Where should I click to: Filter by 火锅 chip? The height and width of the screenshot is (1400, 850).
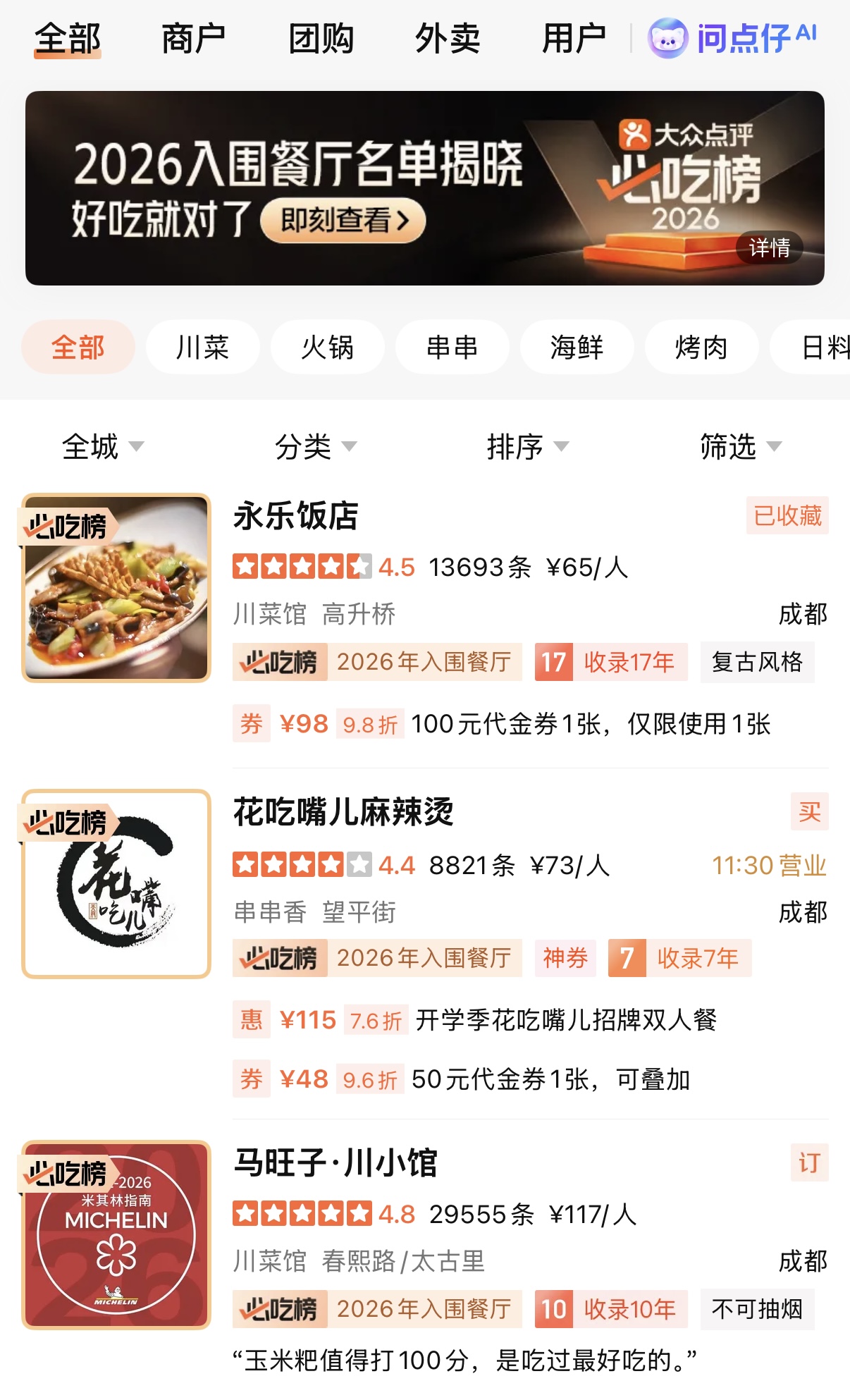click(328, 347)
